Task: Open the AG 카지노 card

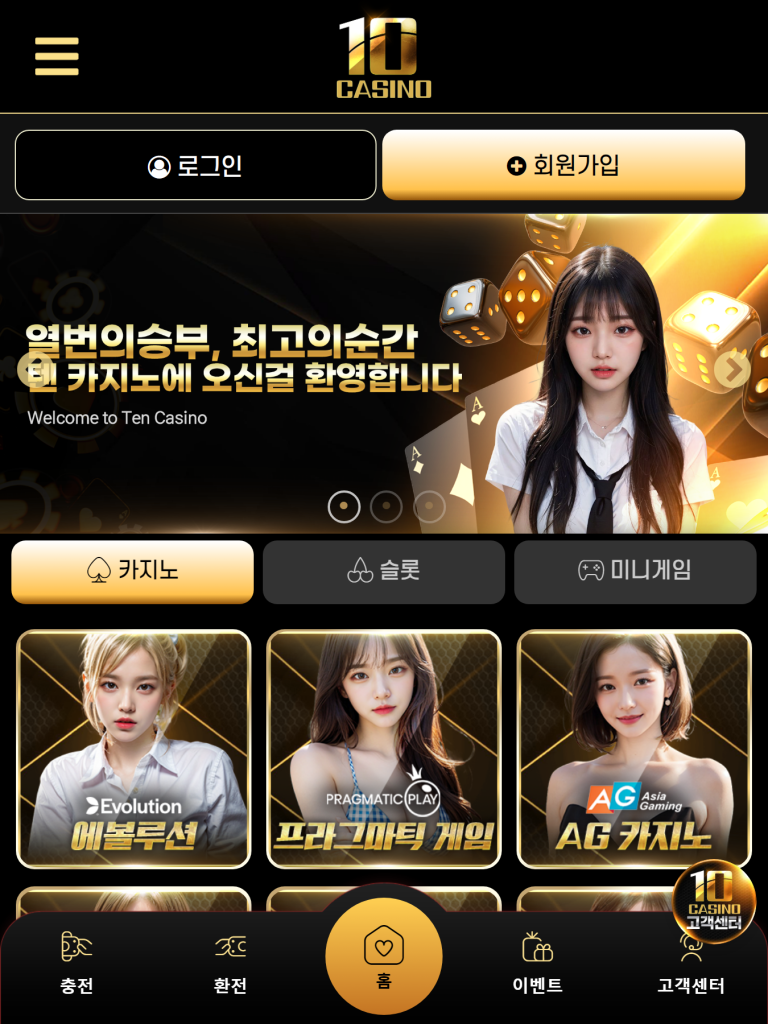Action: pyautogui.click(x=634, y=748)
